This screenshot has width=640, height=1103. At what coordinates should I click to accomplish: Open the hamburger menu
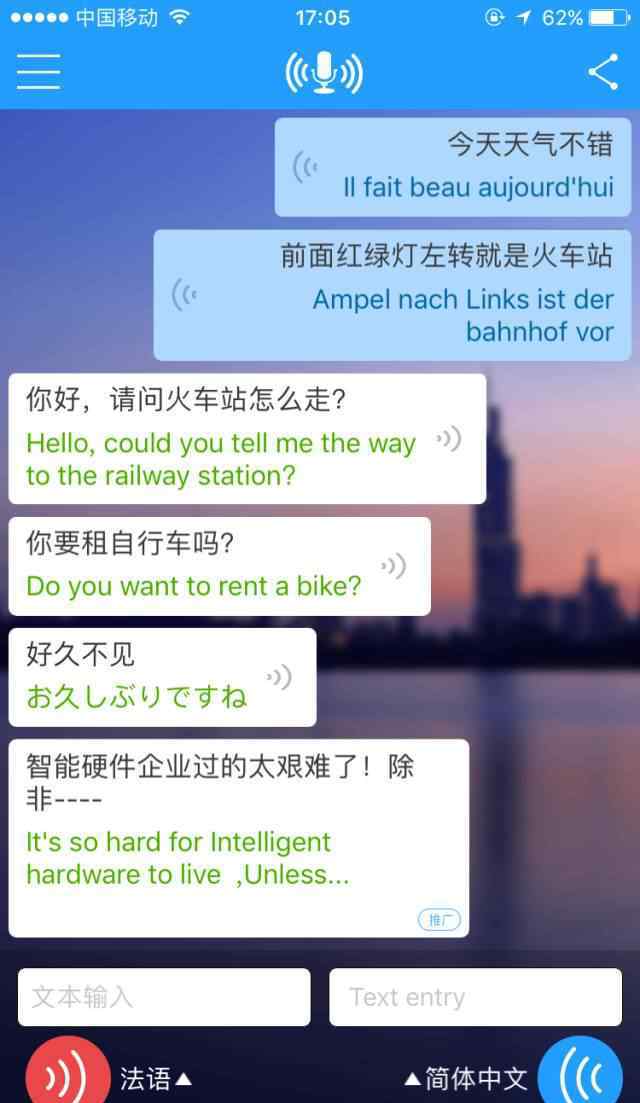39,72
